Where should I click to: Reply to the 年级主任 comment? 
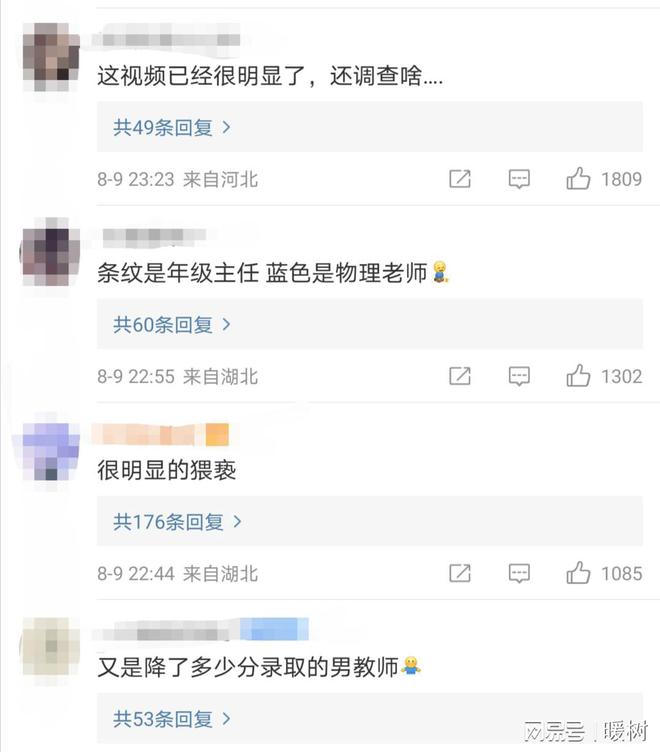coord(519,376)
